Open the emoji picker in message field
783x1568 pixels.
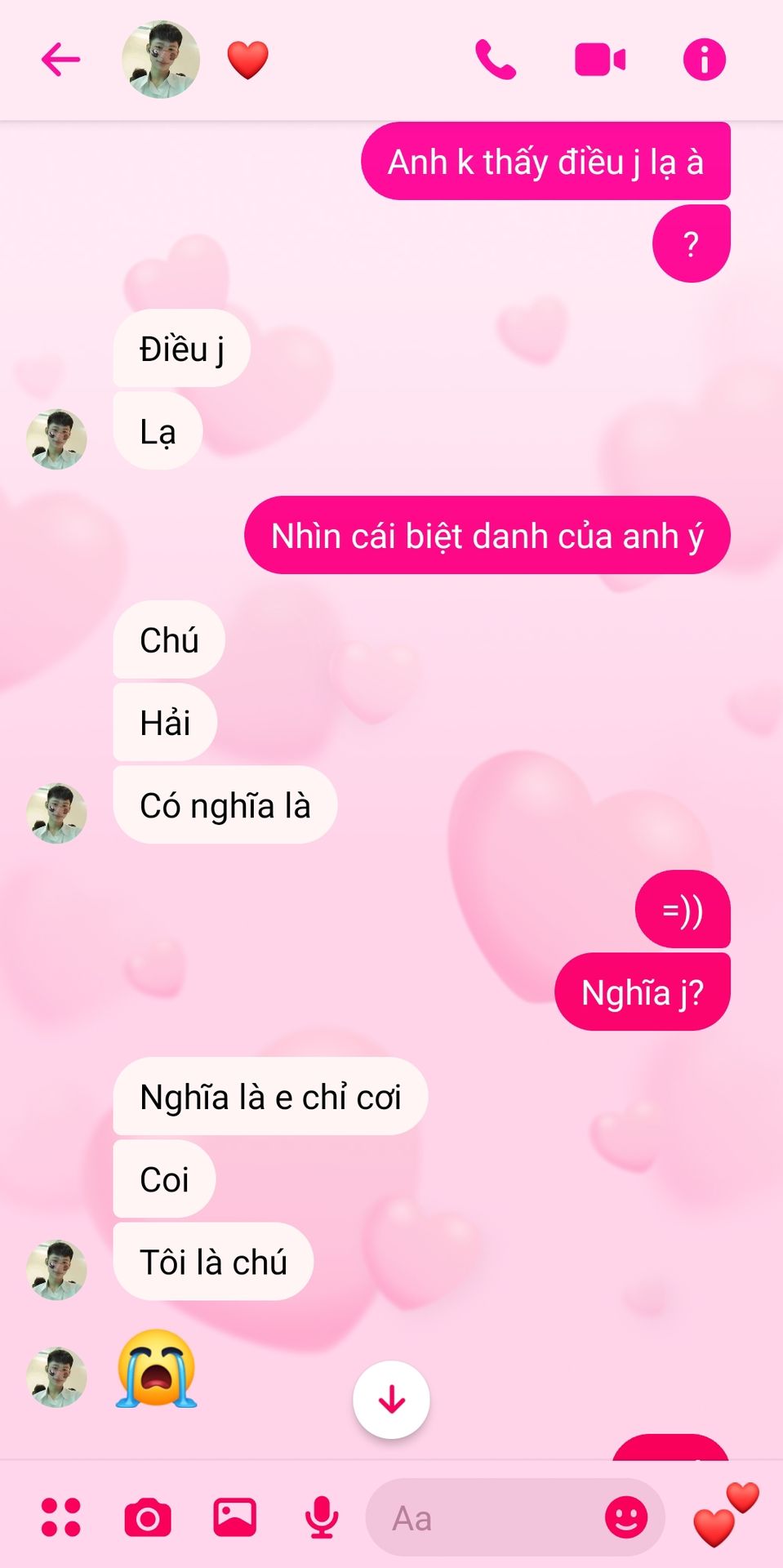tap(626, 1518)
